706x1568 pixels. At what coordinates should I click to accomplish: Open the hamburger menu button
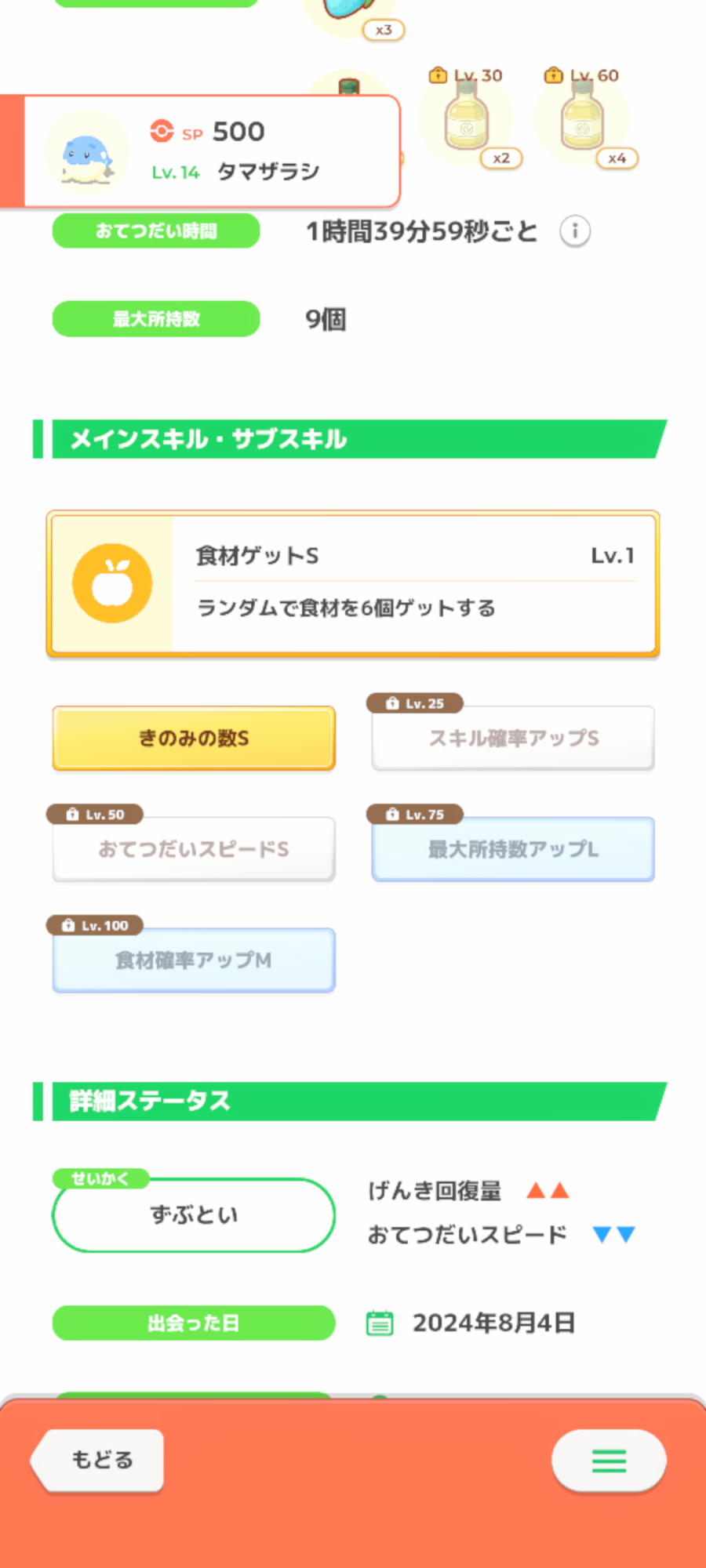[609, 1460]
